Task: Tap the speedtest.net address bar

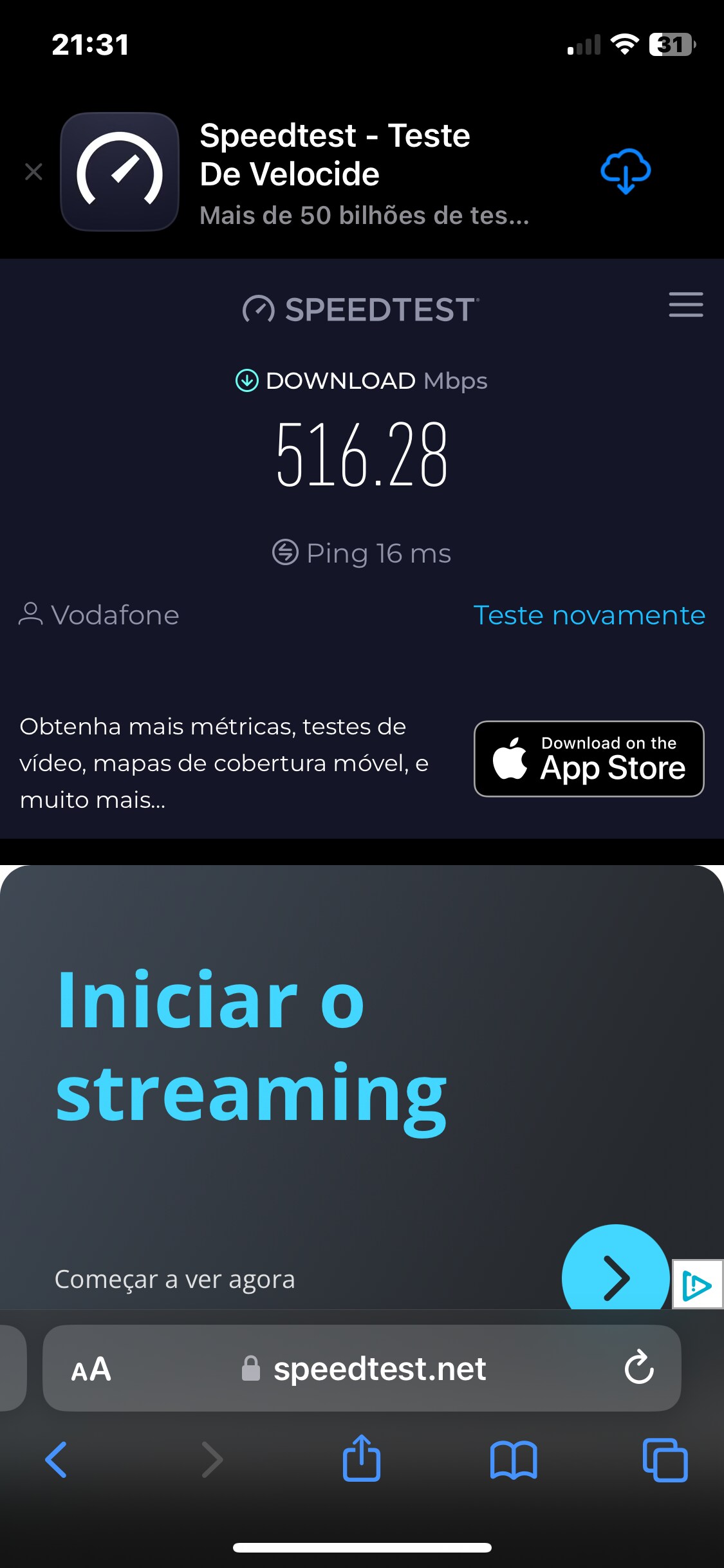Action: [x=380, y=1369]
